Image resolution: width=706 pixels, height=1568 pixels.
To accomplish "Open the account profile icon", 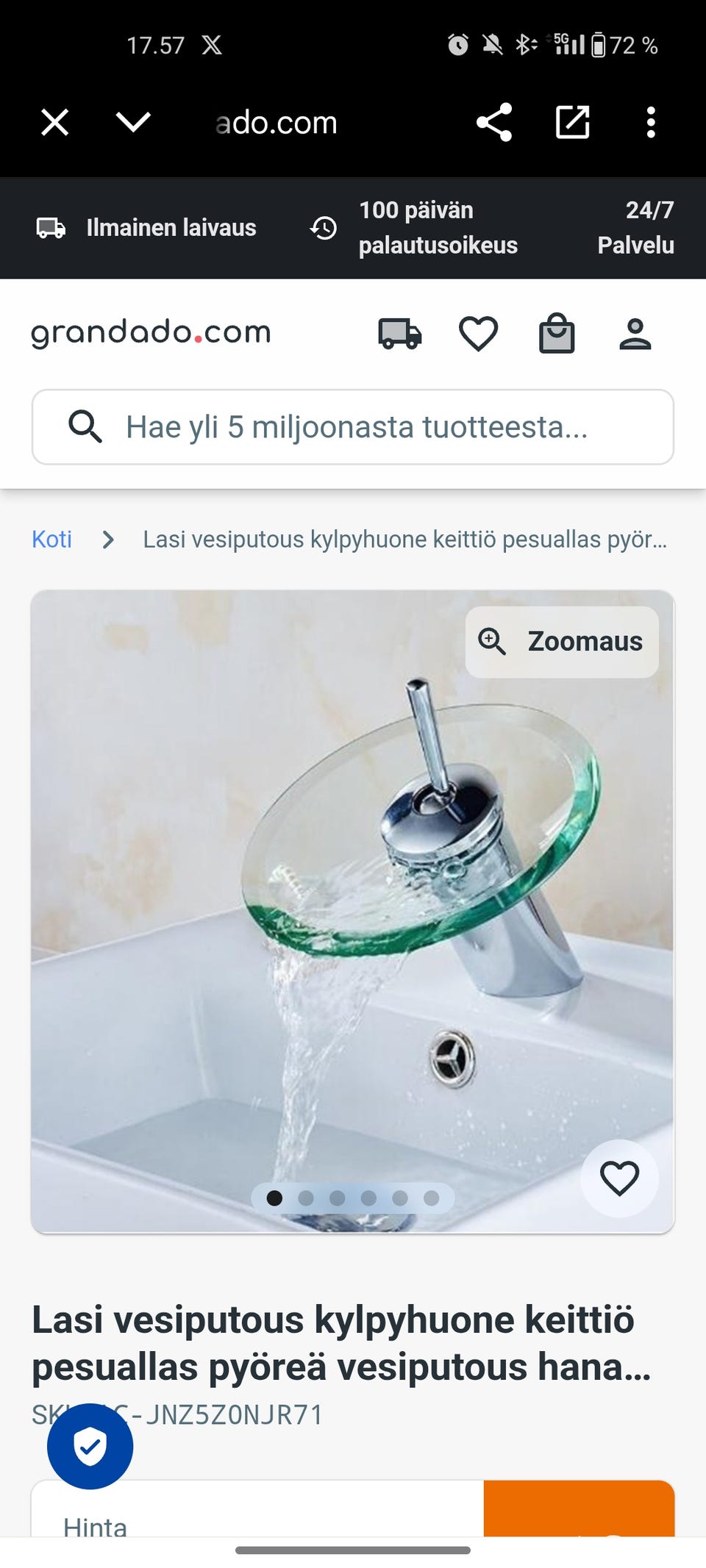I will tap(635, 333).
